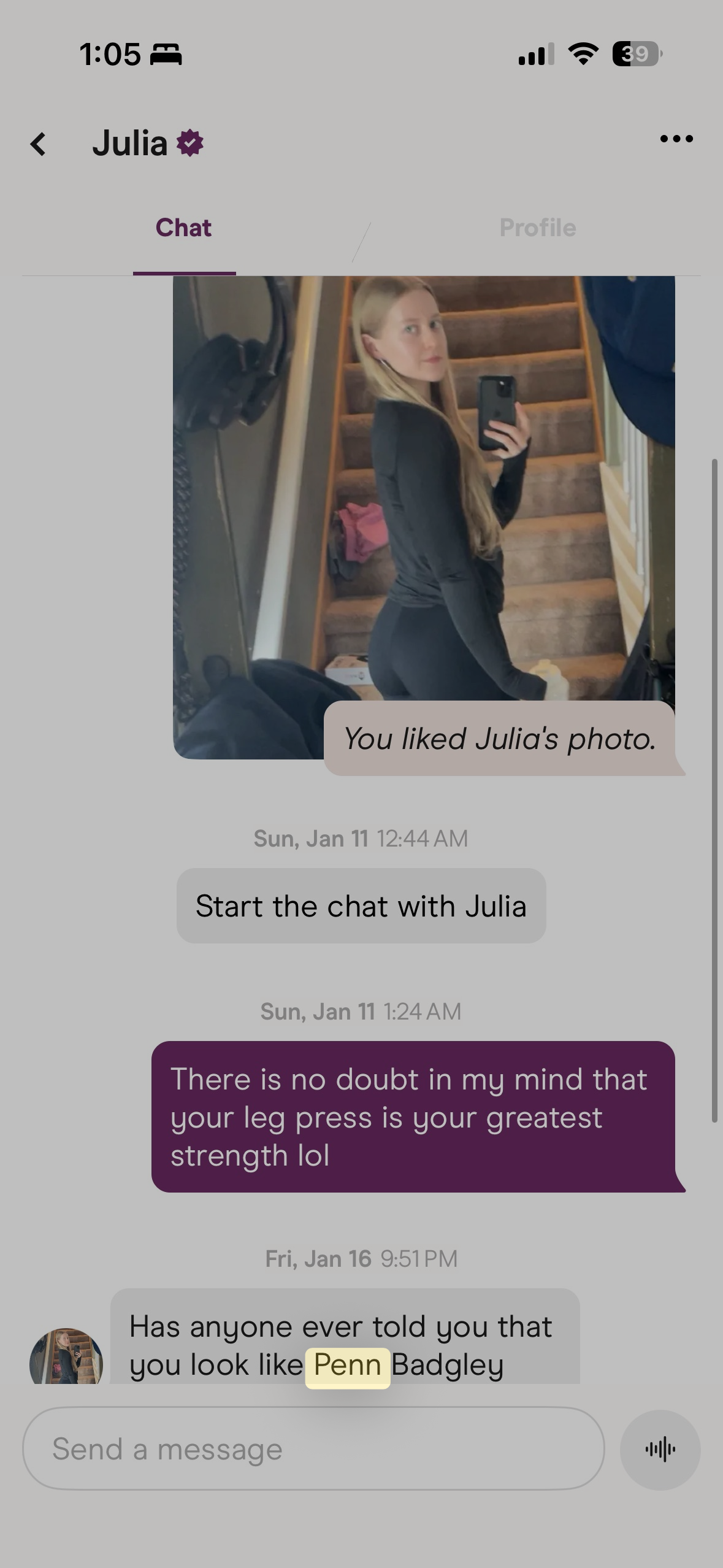
Task: Open Julia's liked mirror photo
Action: 423,491
